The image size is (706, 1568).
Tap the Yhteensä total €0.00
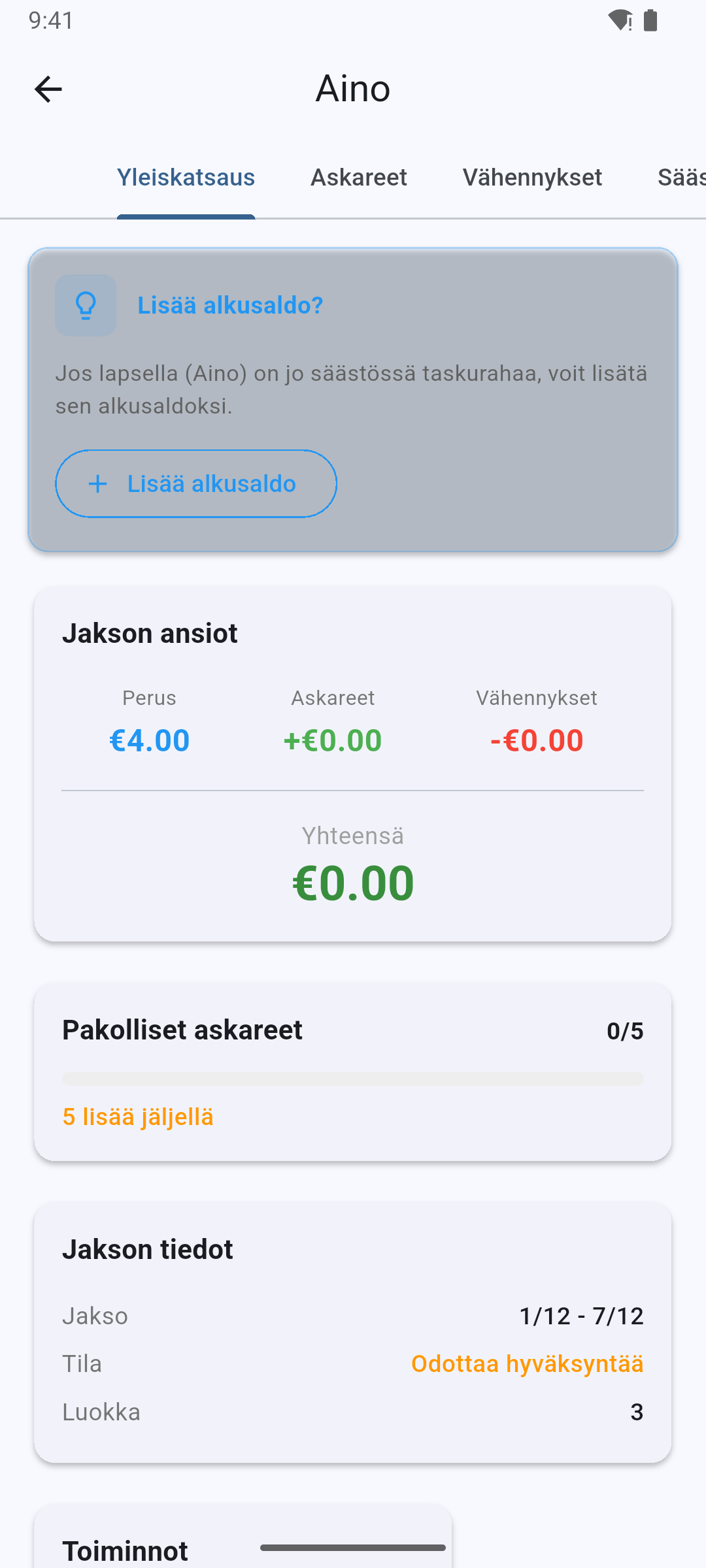[353, 882]
